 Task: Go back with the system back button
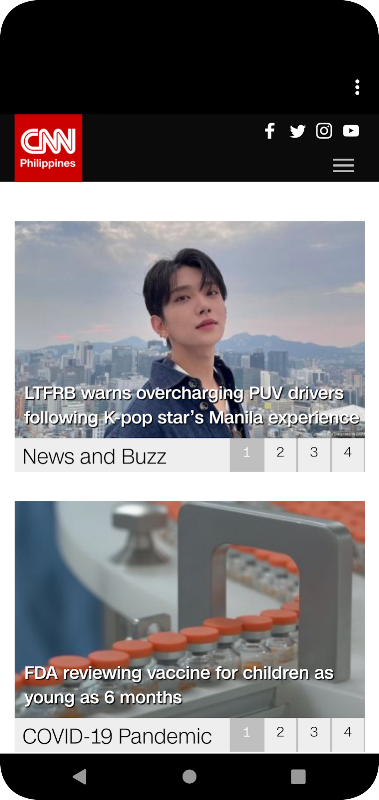[80, 777]
